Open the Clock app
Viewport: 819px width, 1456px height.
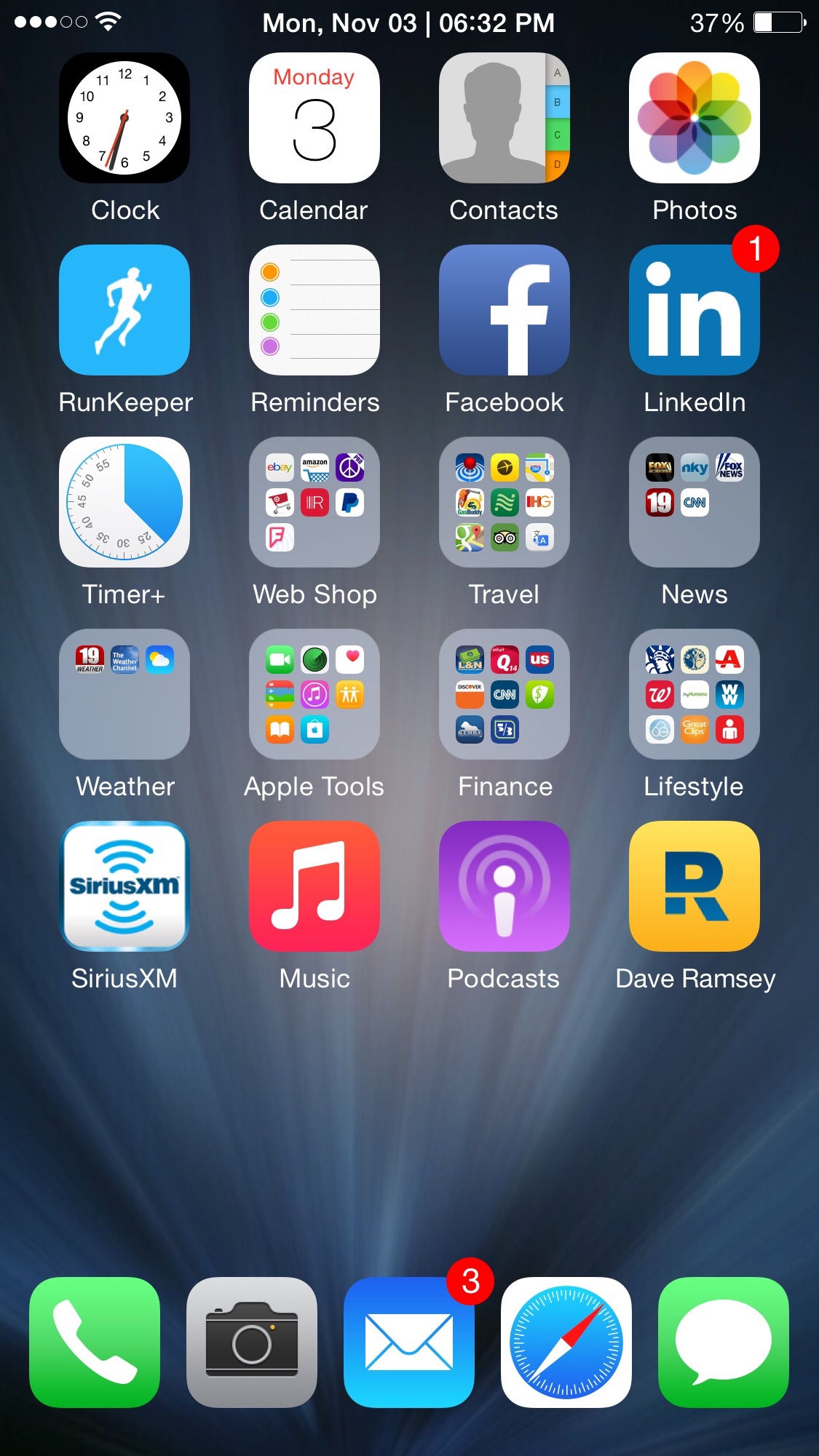[124, 118]
